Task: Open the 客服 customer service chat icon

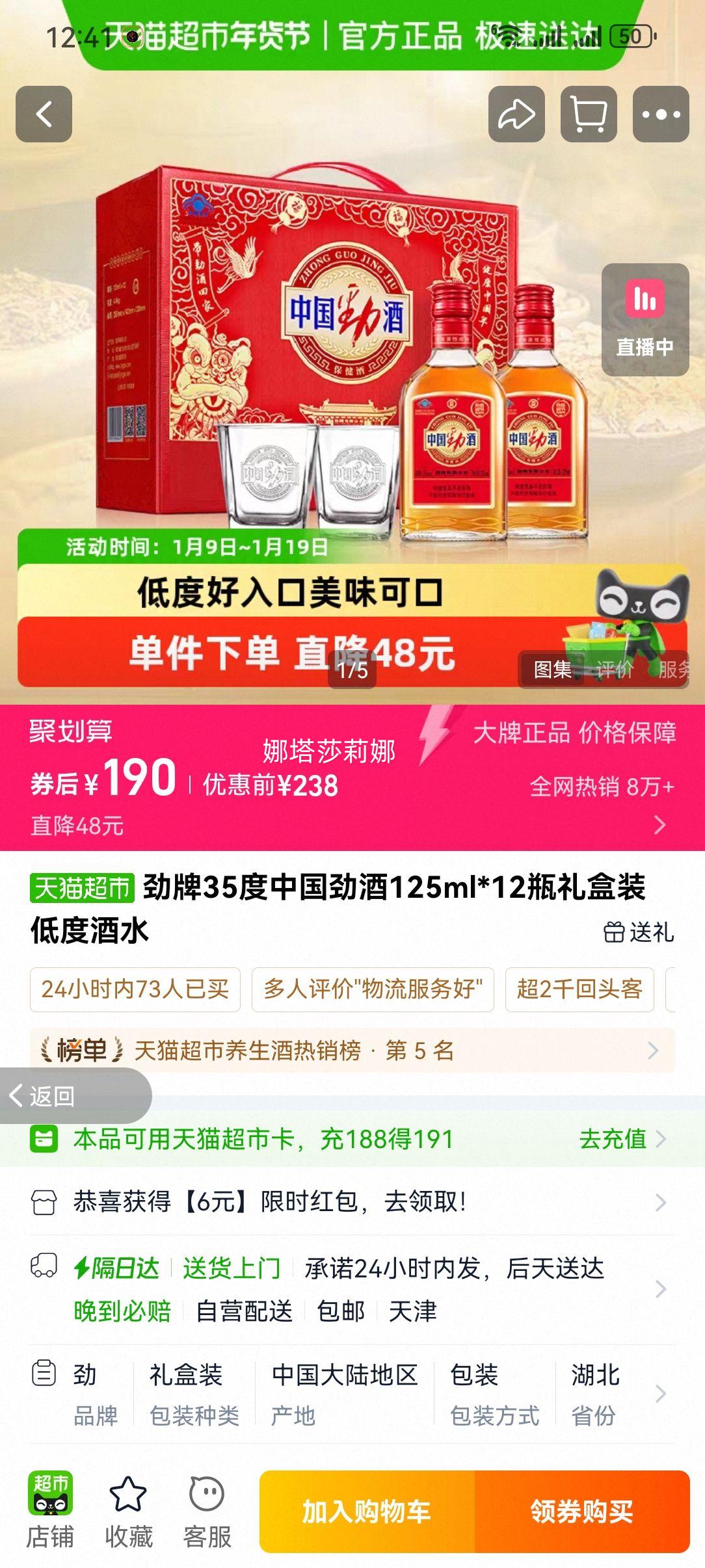Action: tap(207, 1508)
